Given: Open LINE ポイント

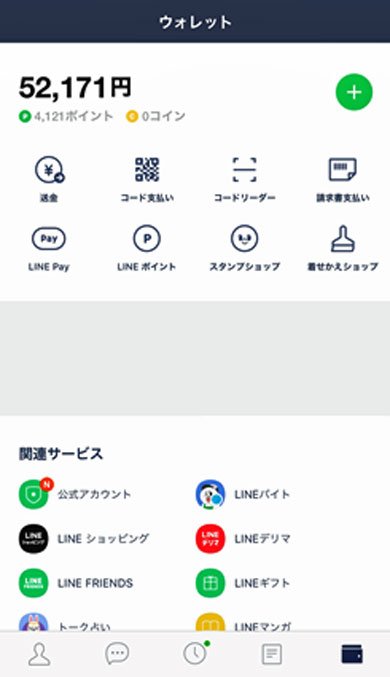Looking at the screenshot, I should point(147,249).
